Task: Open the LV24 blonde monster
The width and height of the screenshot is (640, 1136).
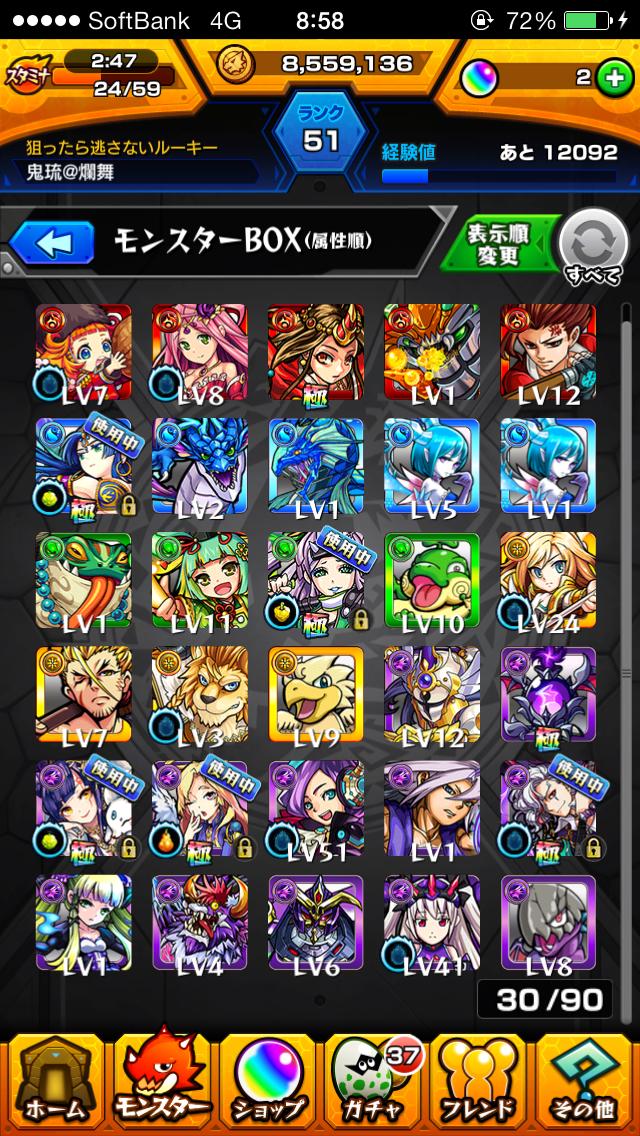Action: point(548,580)
